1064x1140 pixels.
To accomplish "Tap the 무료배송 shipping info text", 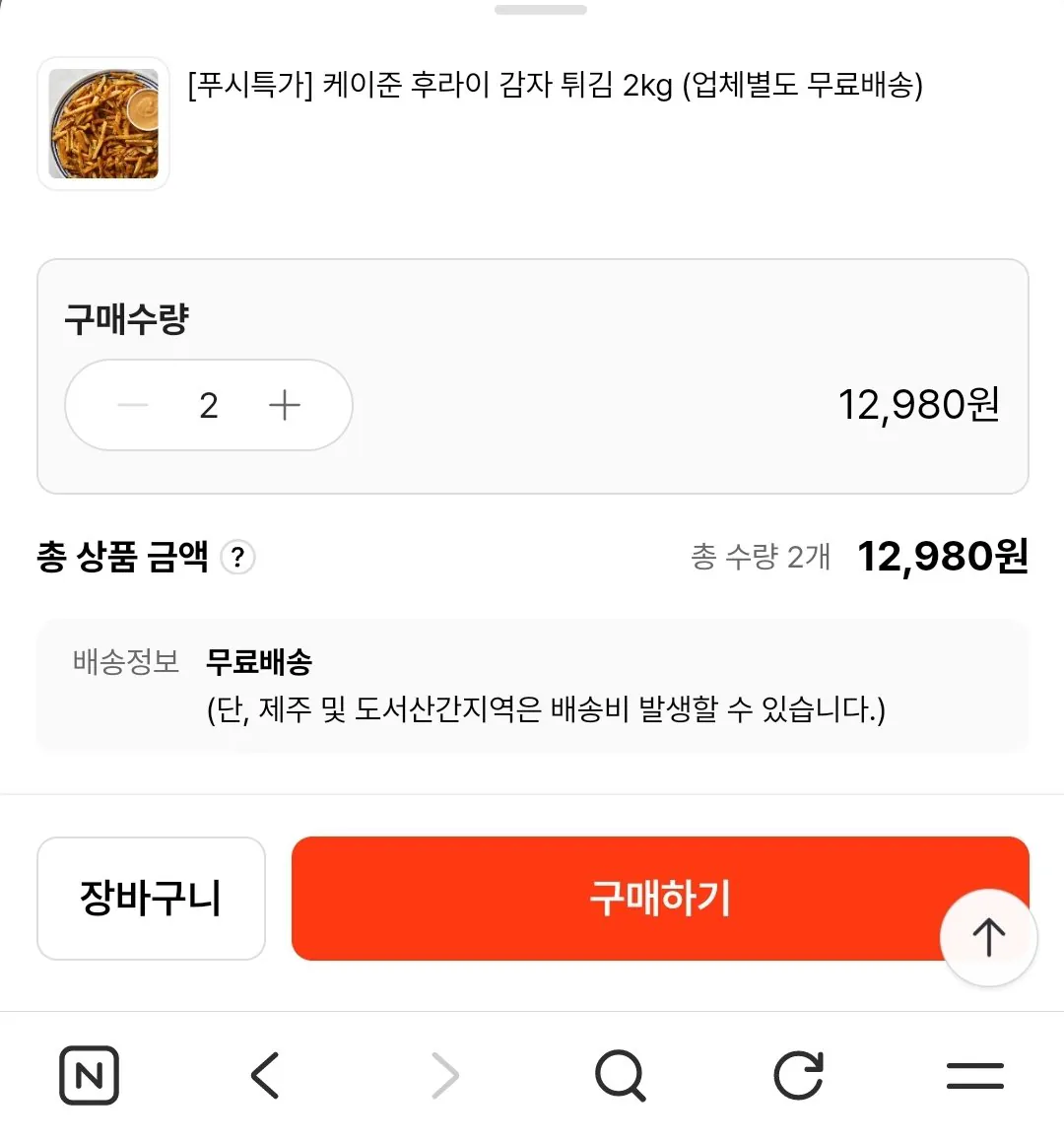I will pyautogui.click(x=257, y=662).
